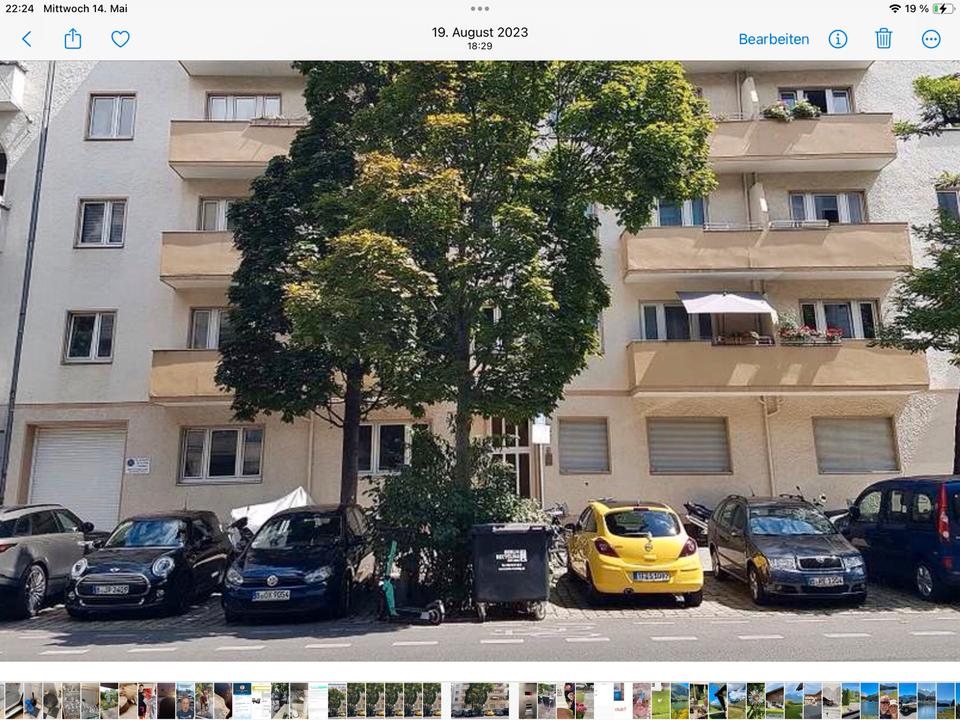Share this photo
This screenshot has width=960, height=720.
pos(73,39)
